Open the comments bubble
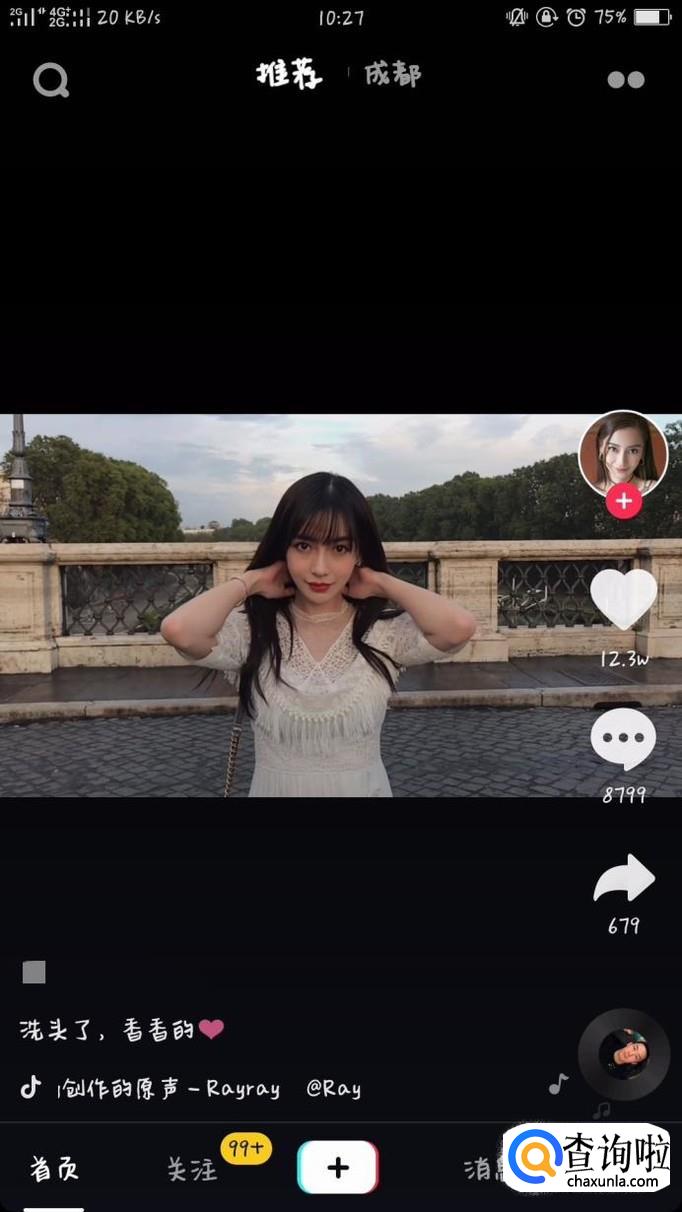 (623, 741)
